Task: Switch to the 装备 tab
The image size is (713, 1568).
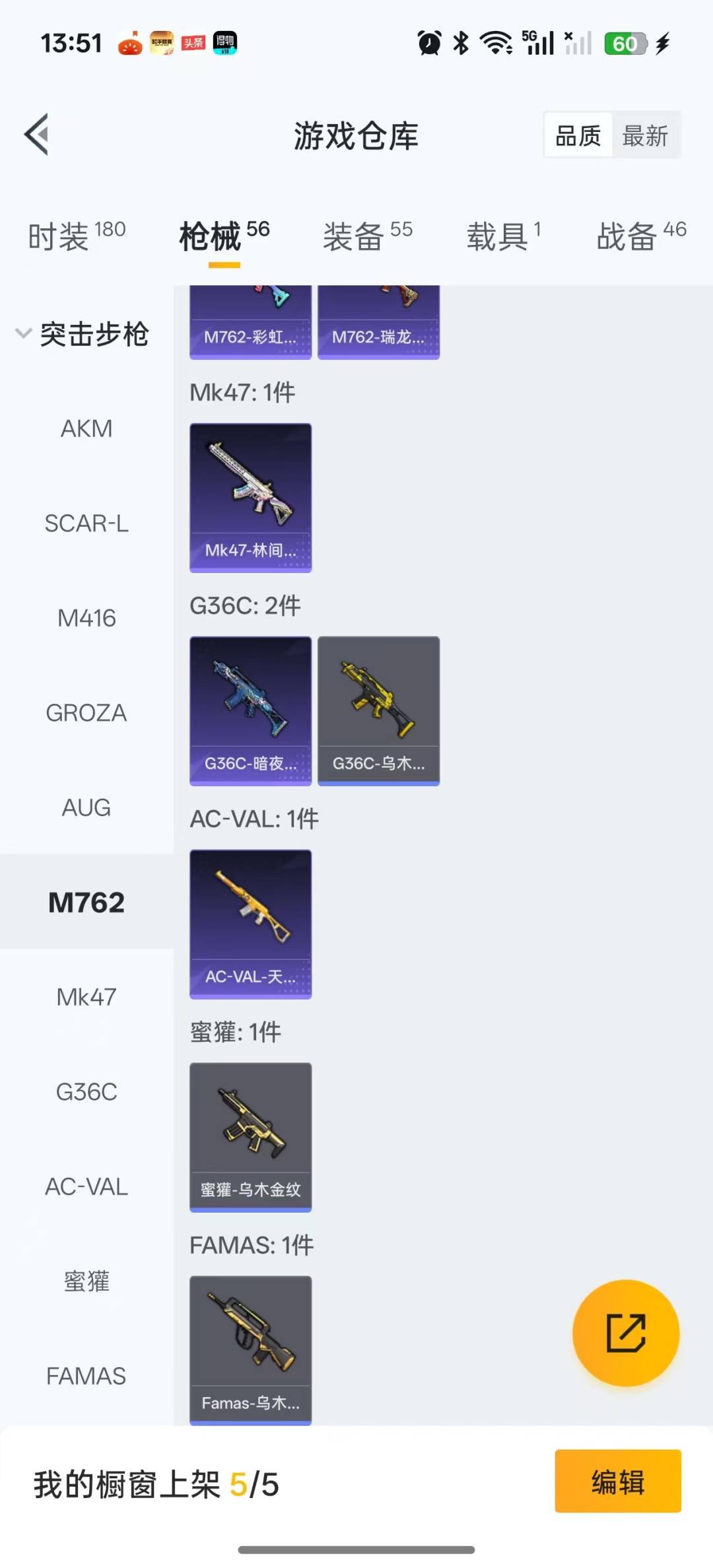Action: pyautogui.click(x=367, y=236)
